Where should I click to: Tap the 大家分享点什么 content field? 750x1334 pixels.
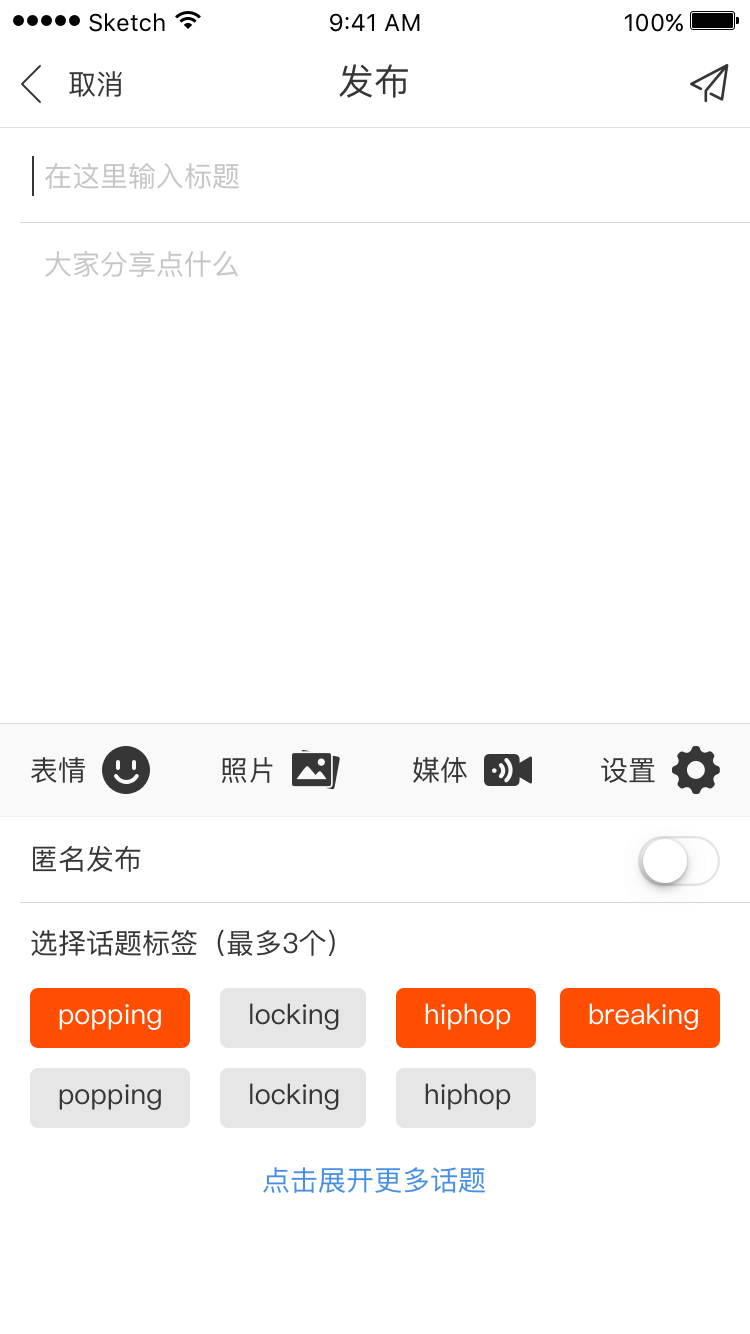point(385,470)
